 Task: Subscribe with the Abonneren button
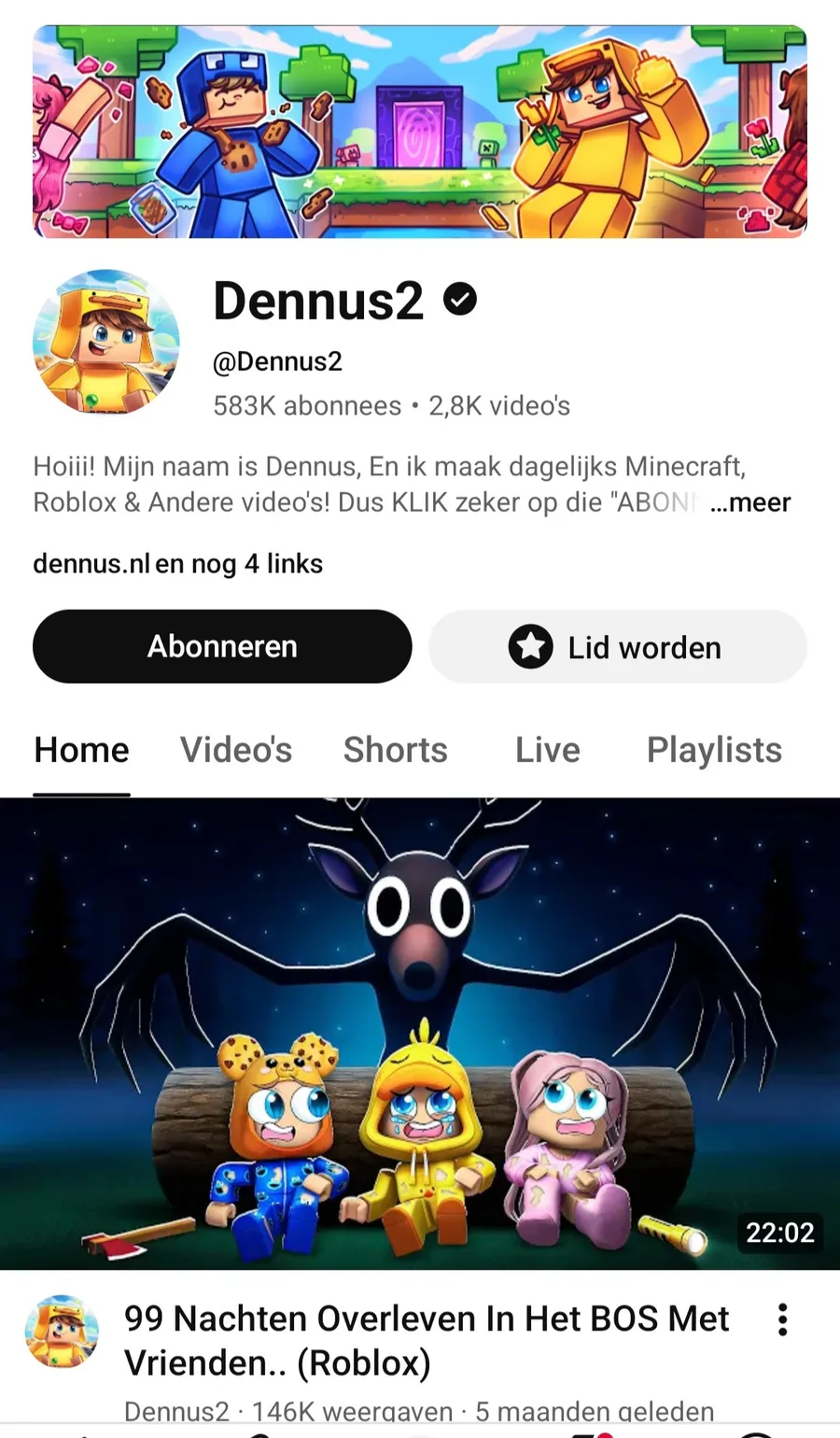[222, 646]
